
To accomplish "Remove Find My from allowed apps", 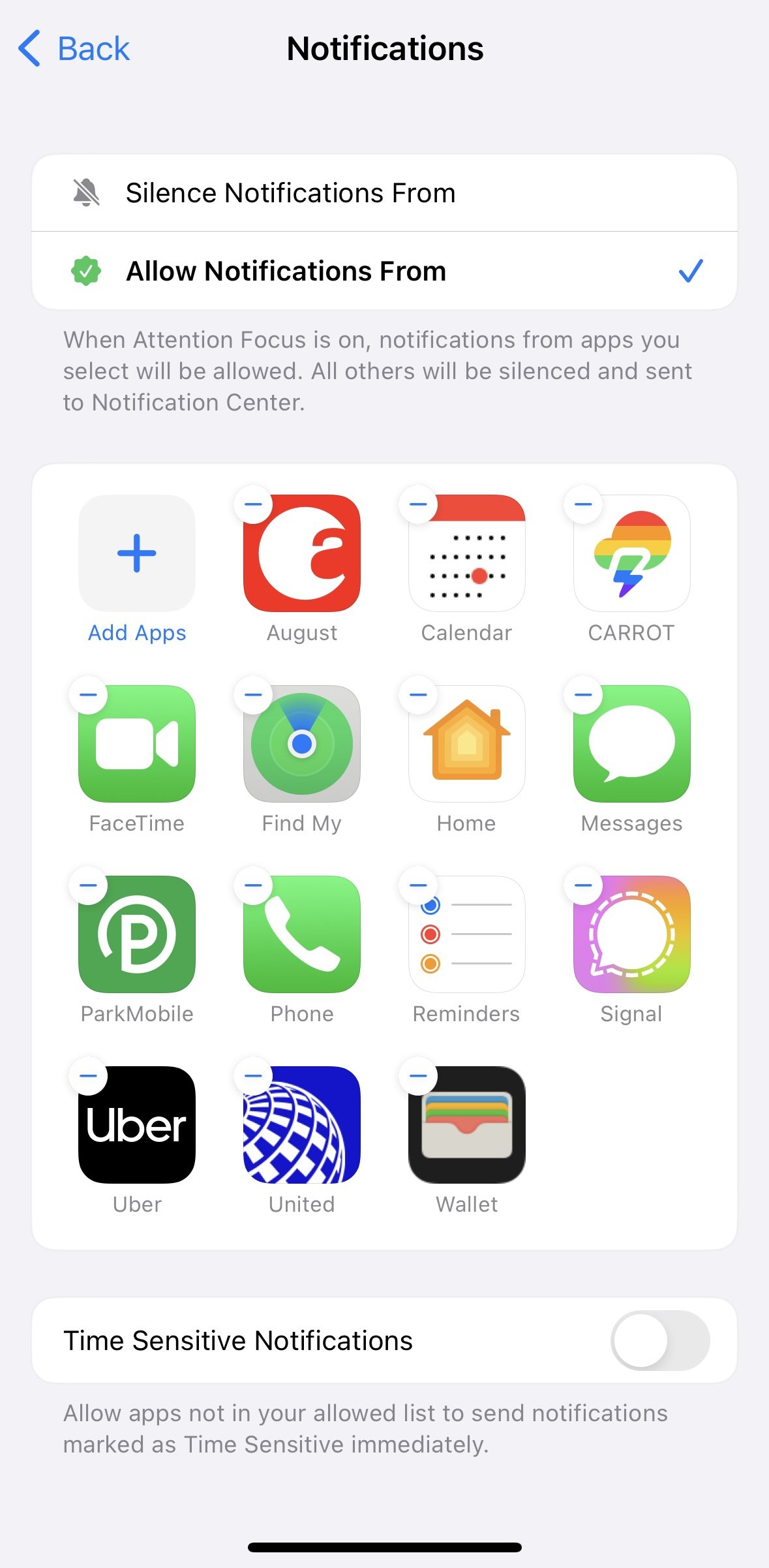I will tap(253, 695).
